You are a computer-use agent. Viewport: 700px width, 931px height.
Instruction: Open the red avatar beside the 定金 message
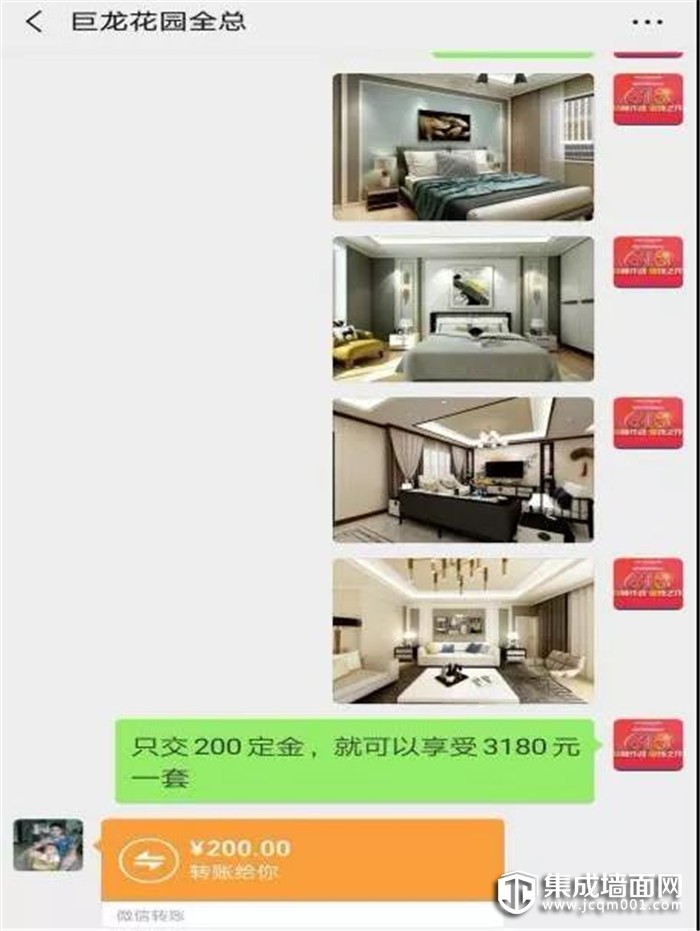647,745
